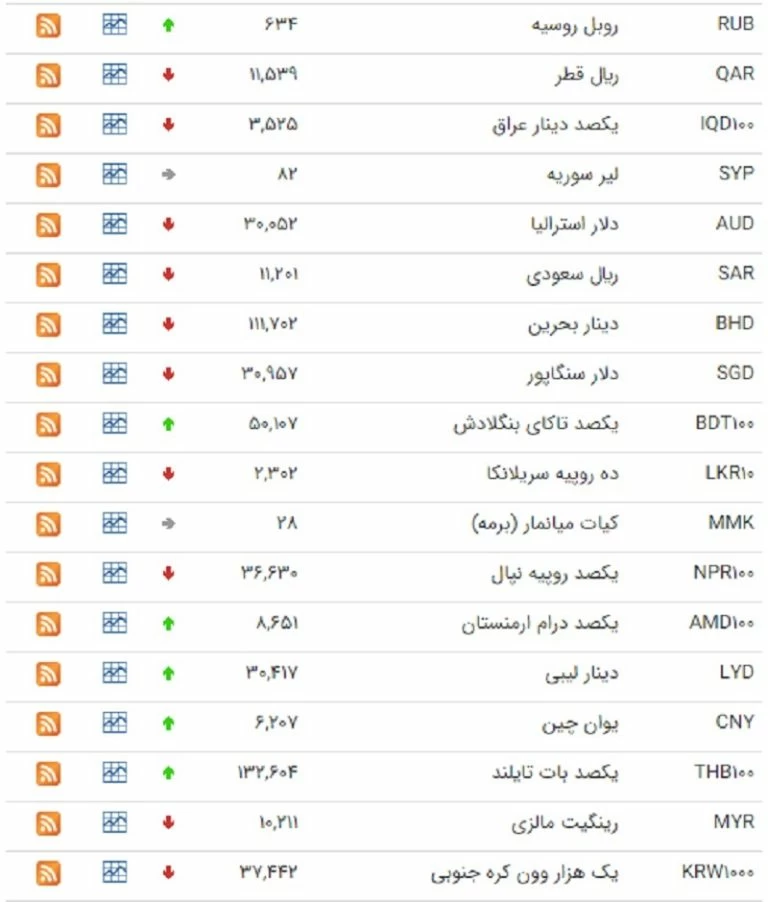Open the CNY RSS feed

point(48,723)
